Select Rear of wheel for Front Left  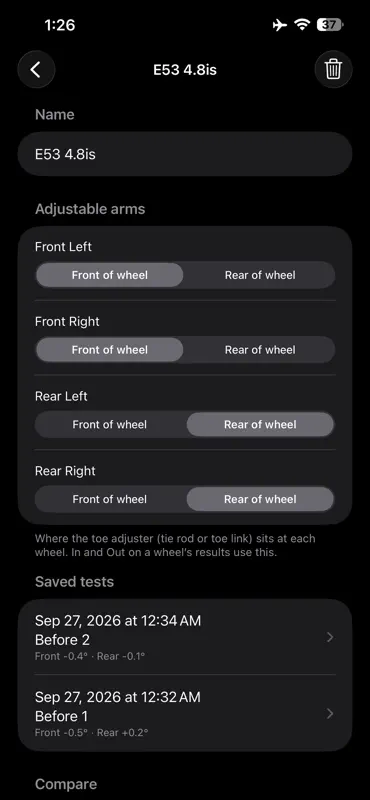click(260, 275)
